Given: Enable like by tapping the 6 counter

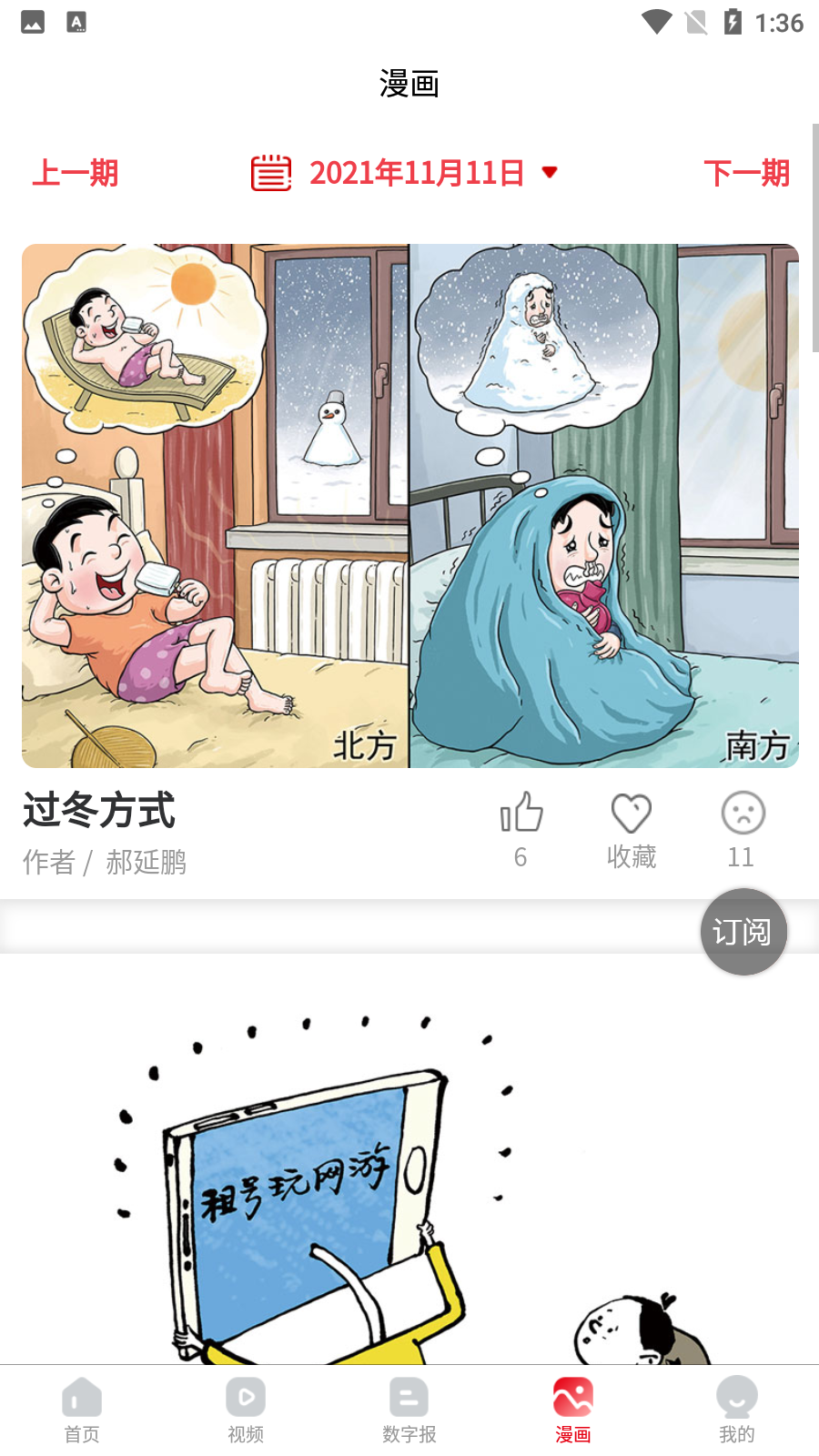Looking at the screenshot, I should [521, 856].
